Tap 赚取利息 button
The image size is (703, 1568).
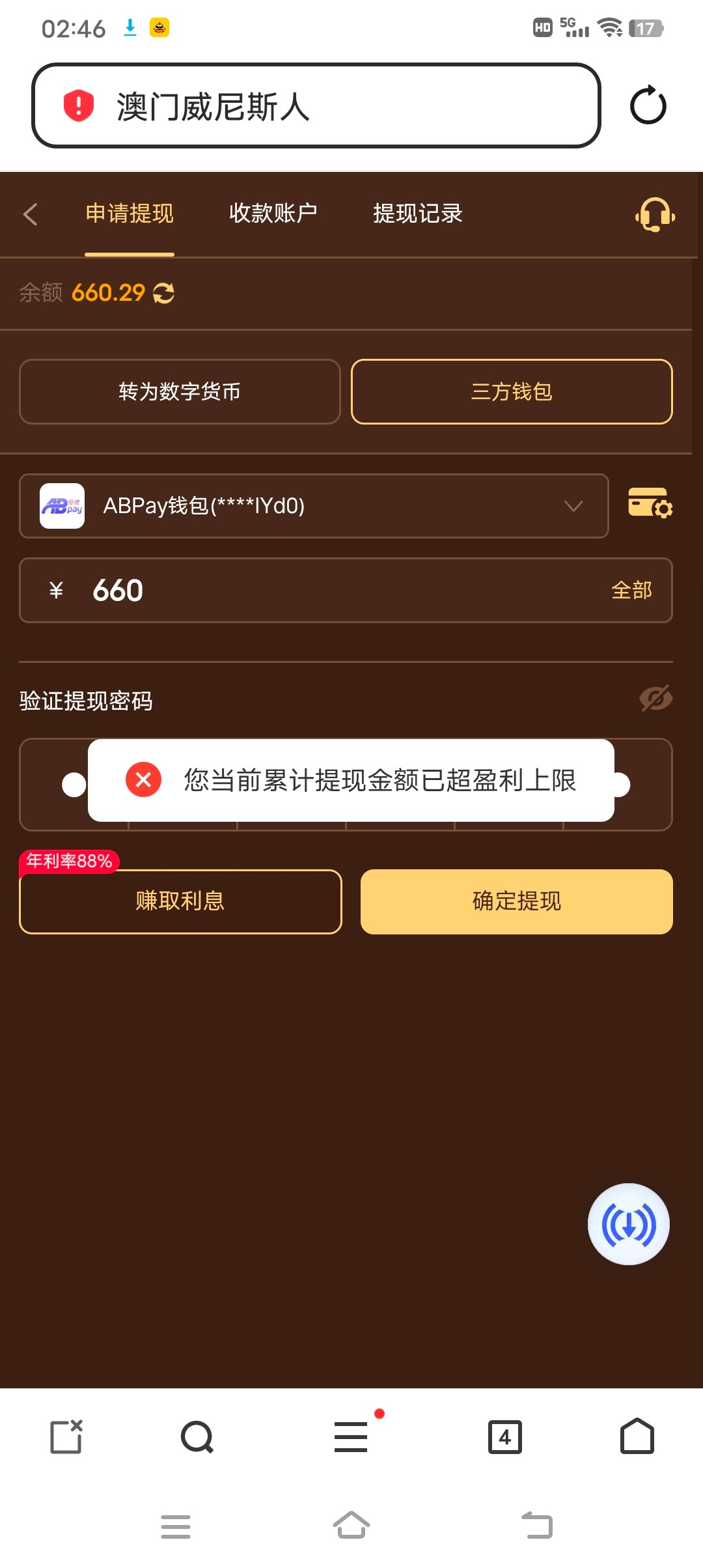point(180,902)
